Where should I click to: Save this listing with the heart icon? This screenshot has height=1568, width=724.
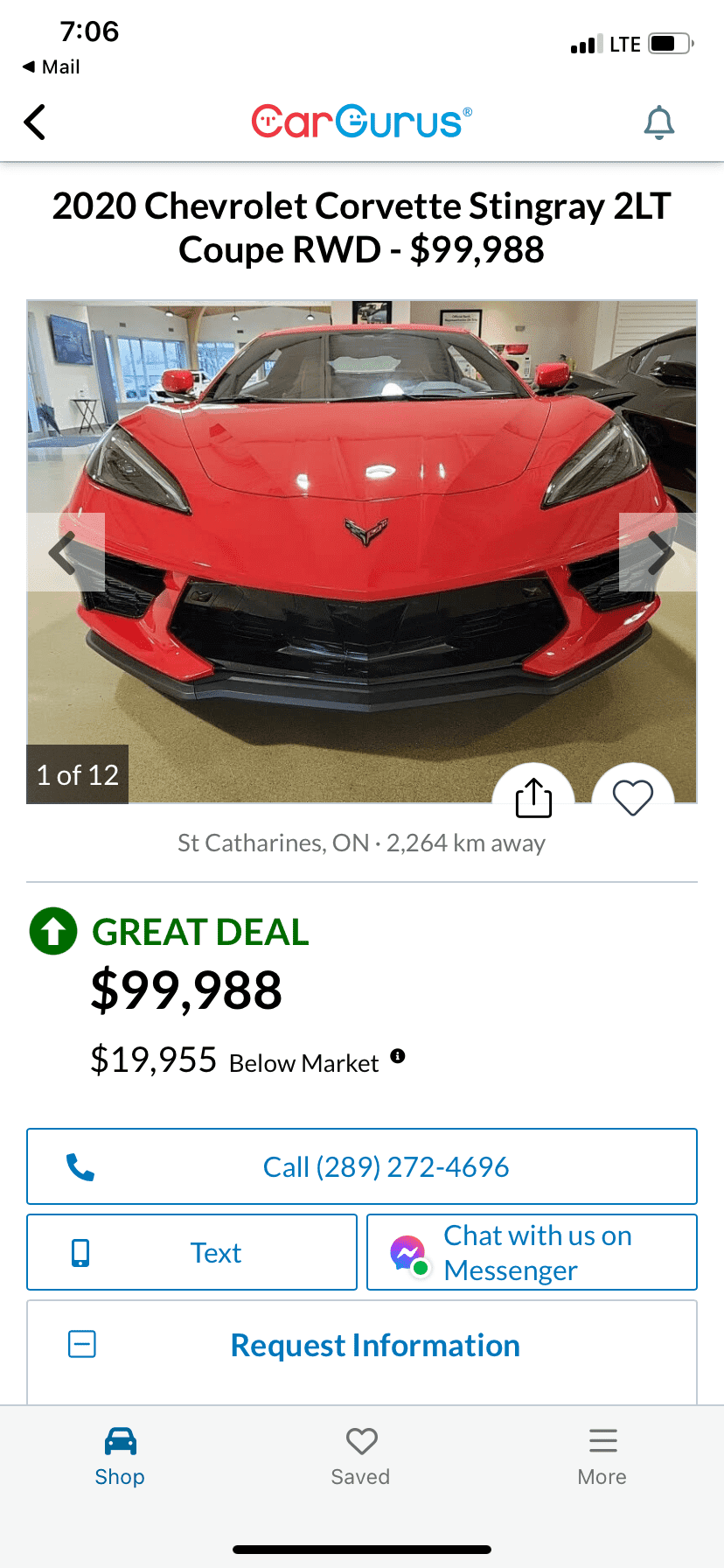(x=632, y=797)
